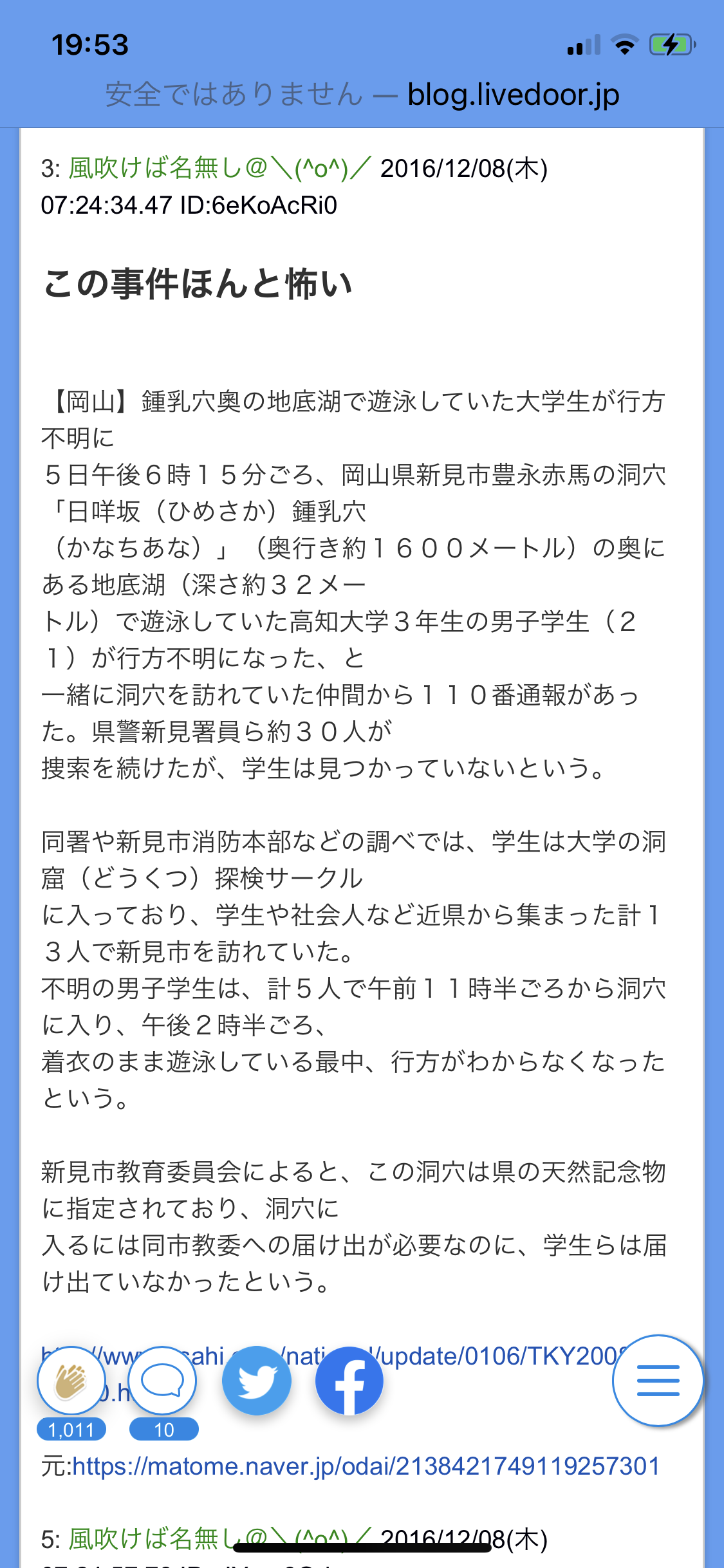Open the comments speech bubble
Image resolution: width=724 pixels, height=1568 pixels.
(163, 1380)
